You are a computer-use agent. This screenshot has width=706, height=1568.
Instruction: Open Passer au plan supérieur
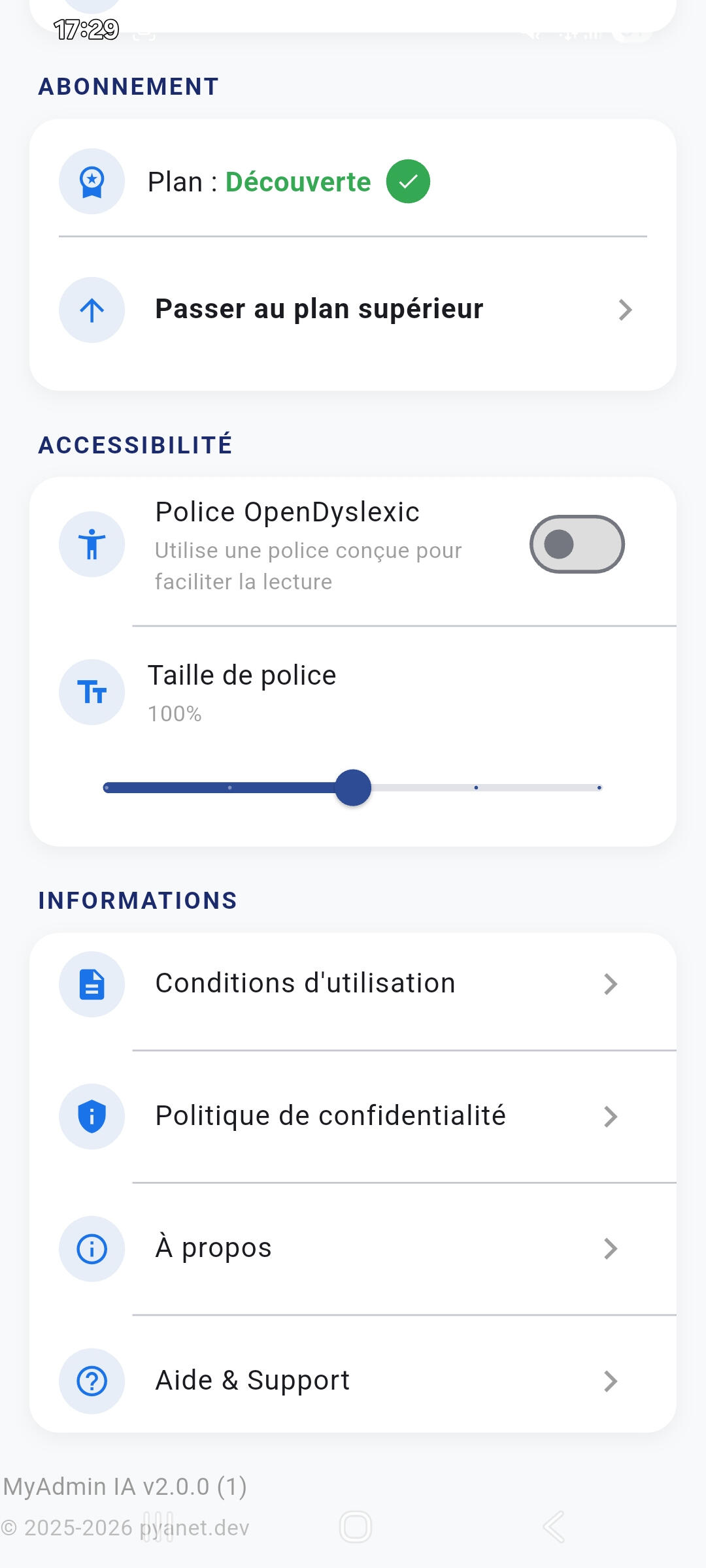(353, 310)
